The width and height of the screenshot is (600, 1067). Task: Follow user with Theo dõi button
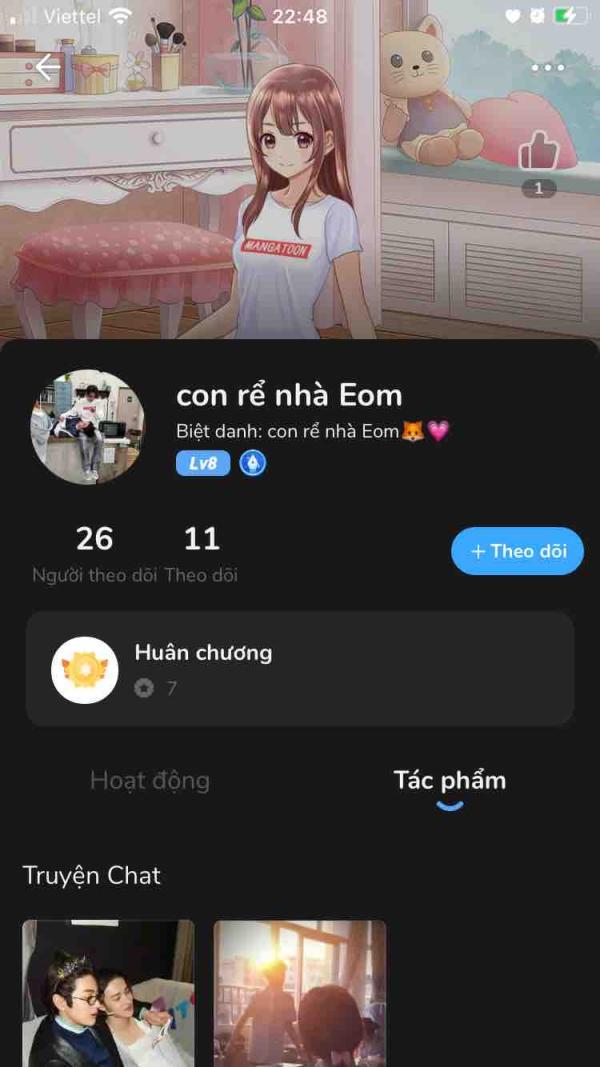click(x=517, y=551)
